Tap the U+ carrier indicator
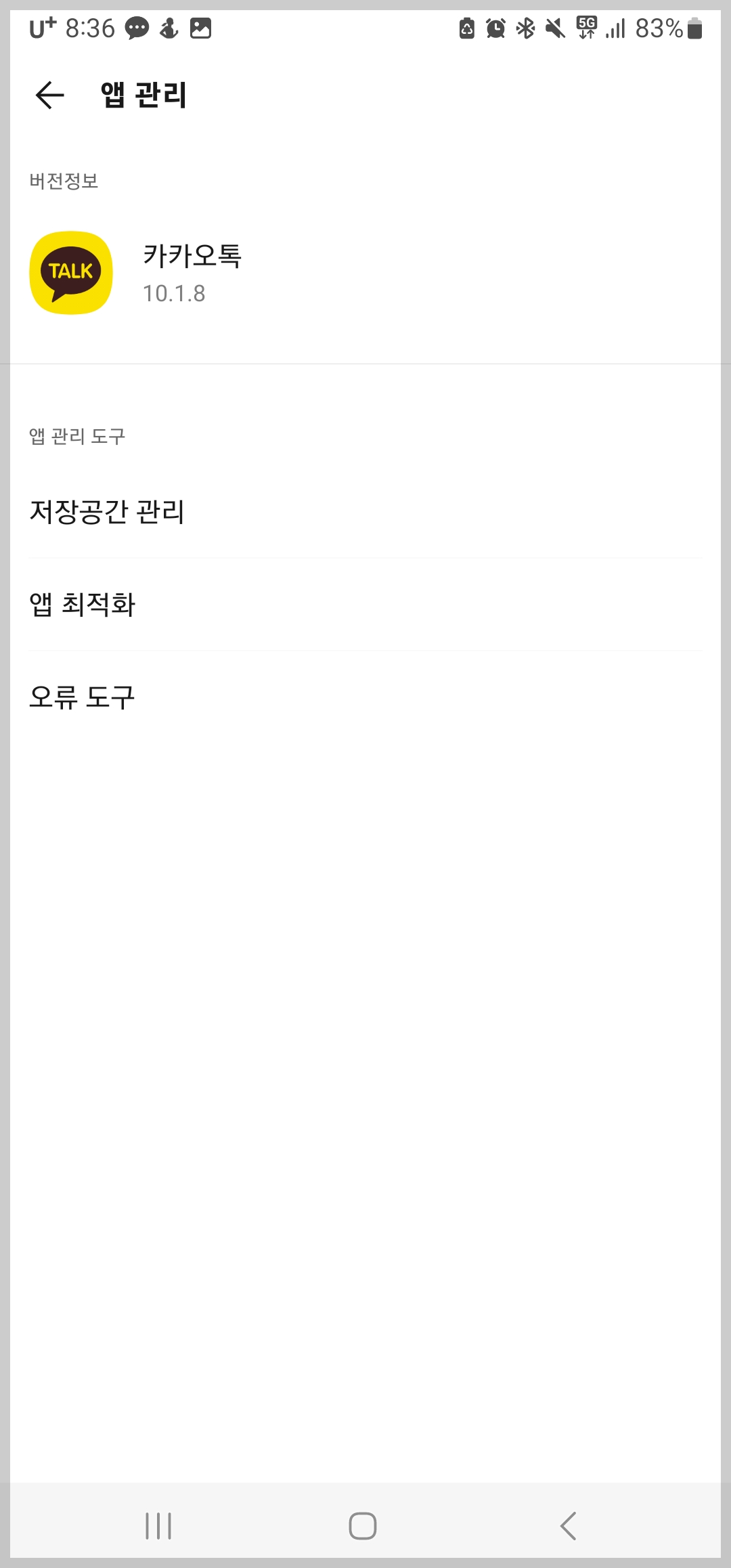This screenshot has height=1568, width=731. (x=42, y=27)
